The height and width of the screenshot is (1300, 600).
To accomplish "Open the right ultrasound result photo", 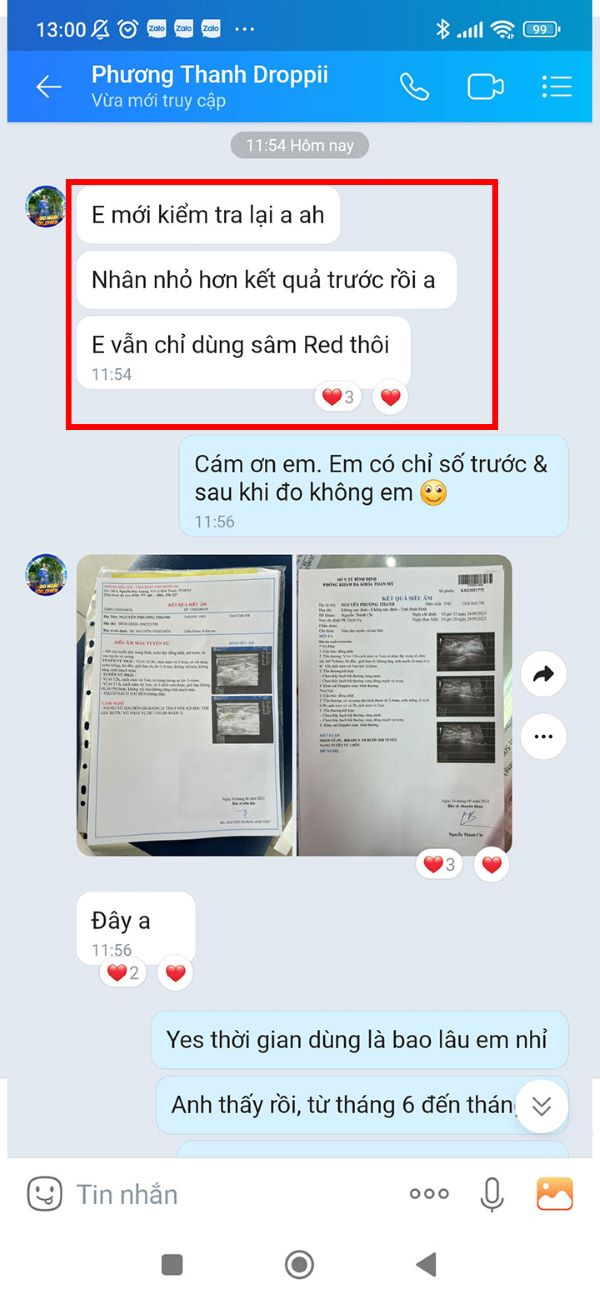I will coord(404,705).
